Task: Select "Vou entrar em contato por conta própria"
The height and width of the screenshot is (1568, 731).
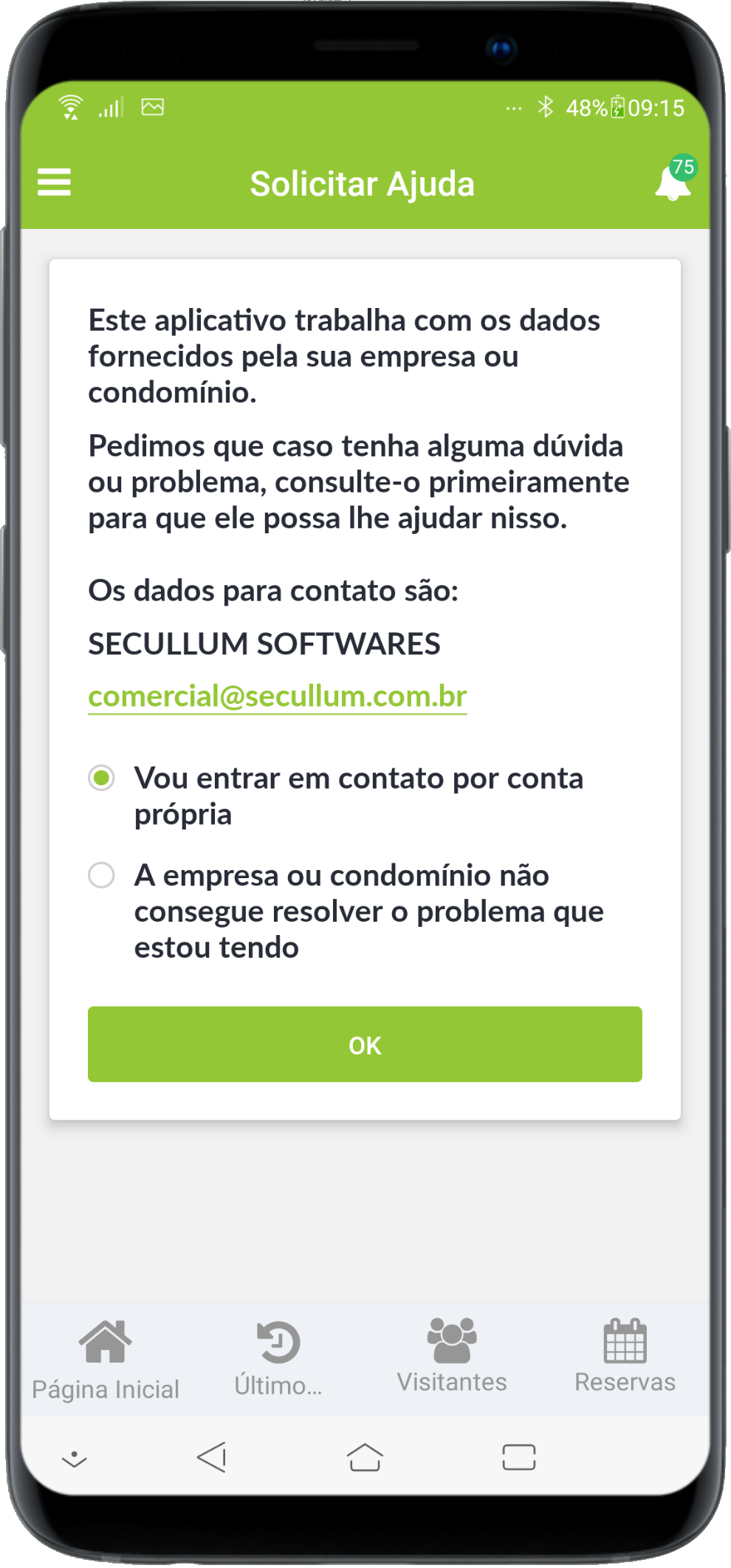Action: [102, 778]
